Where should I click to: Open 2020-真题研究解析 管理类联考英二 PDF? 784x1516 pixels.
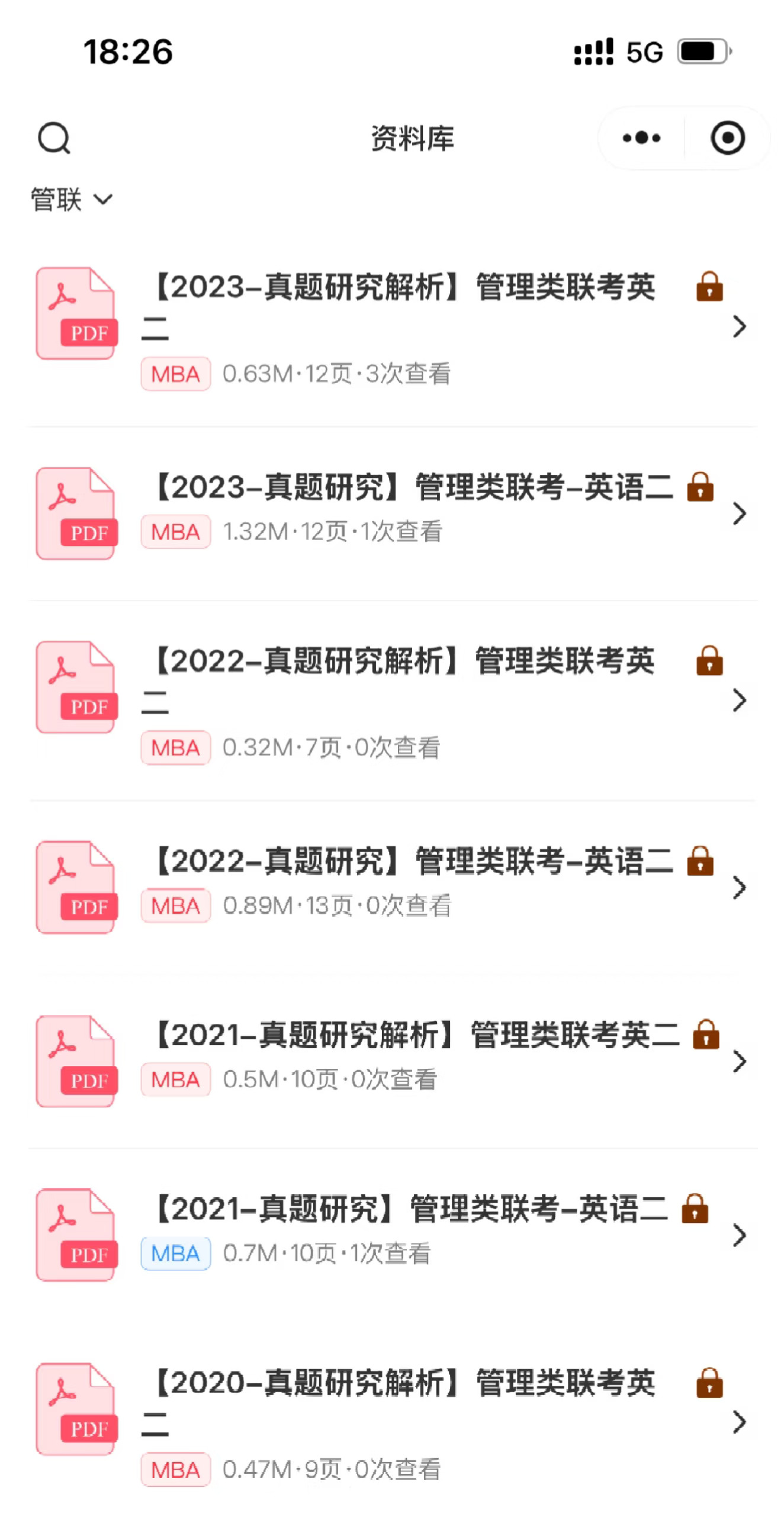coord(392,1422)
